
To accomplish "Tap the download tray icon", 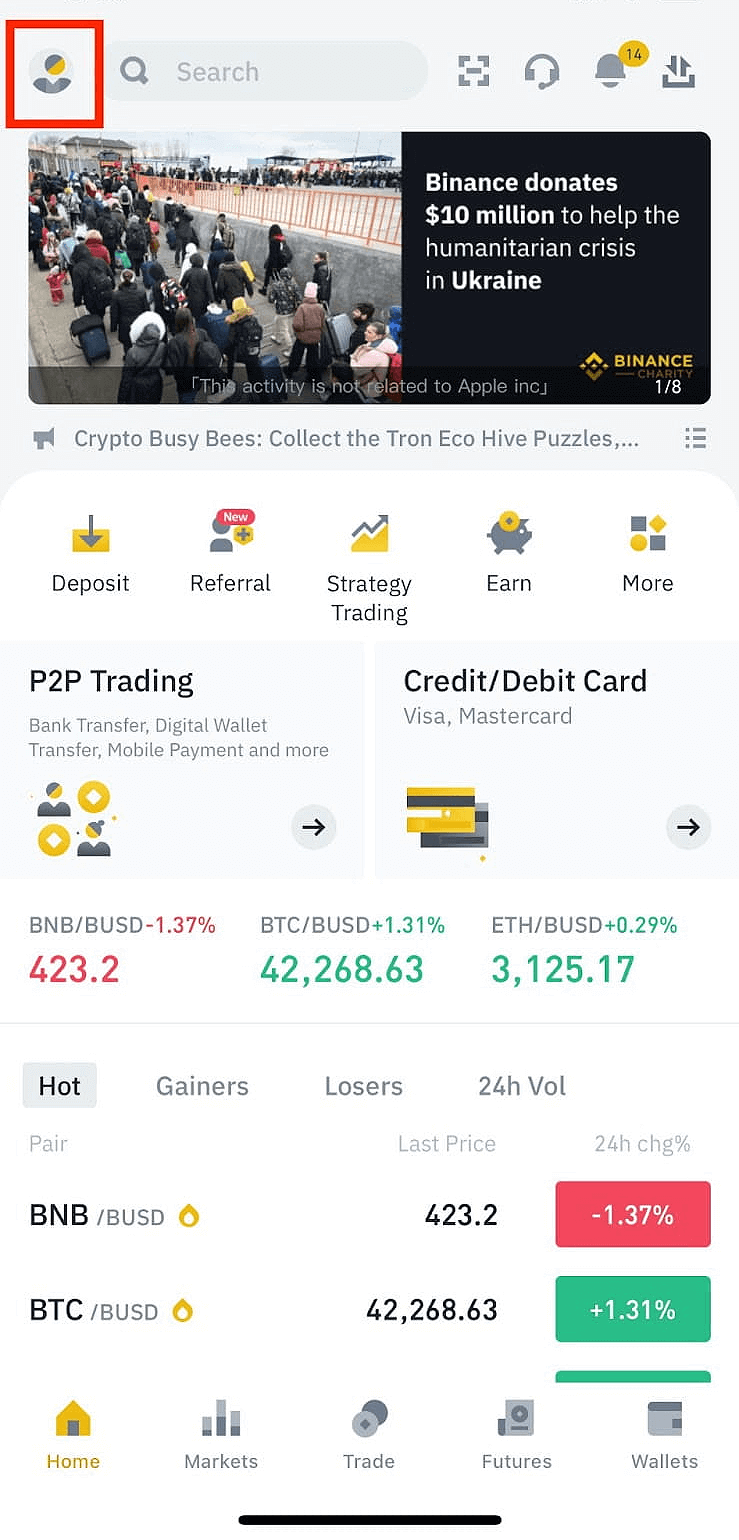I will (x=679, y=71).
